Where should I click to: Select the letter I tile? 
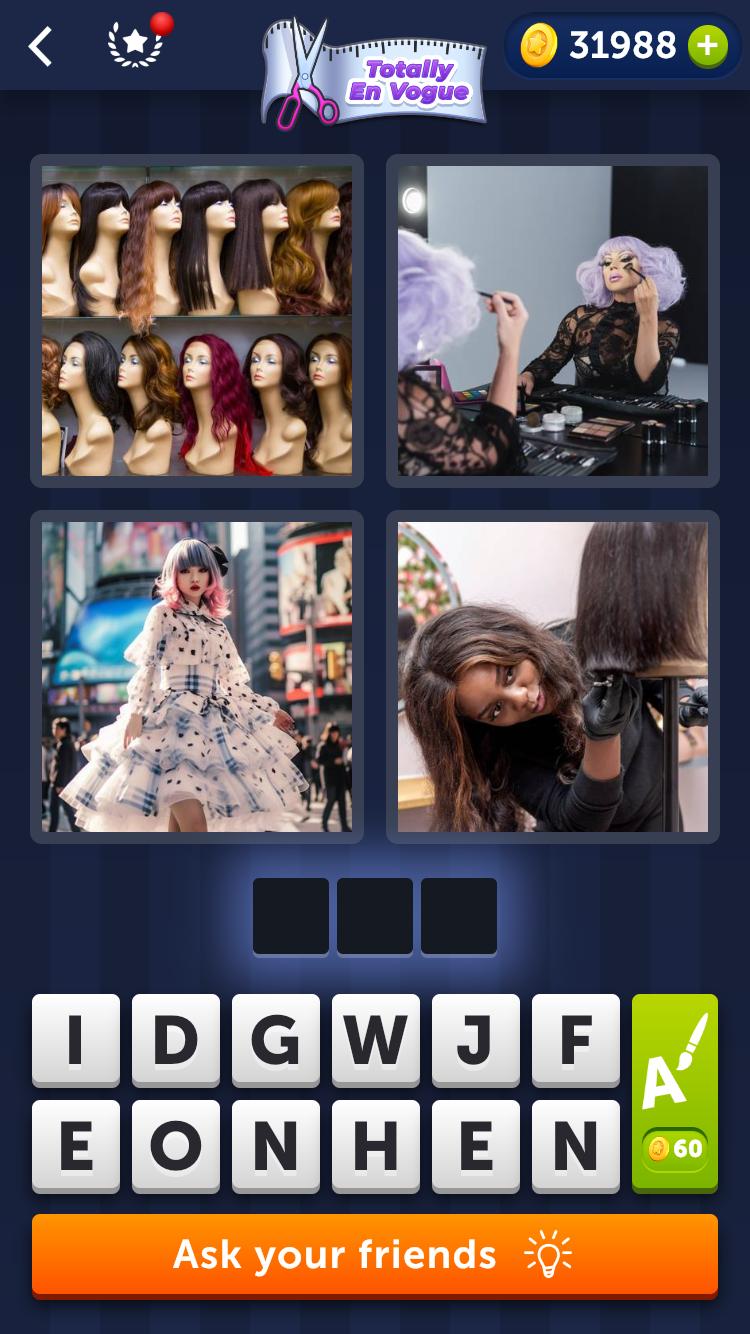[x=76, y=1040]
